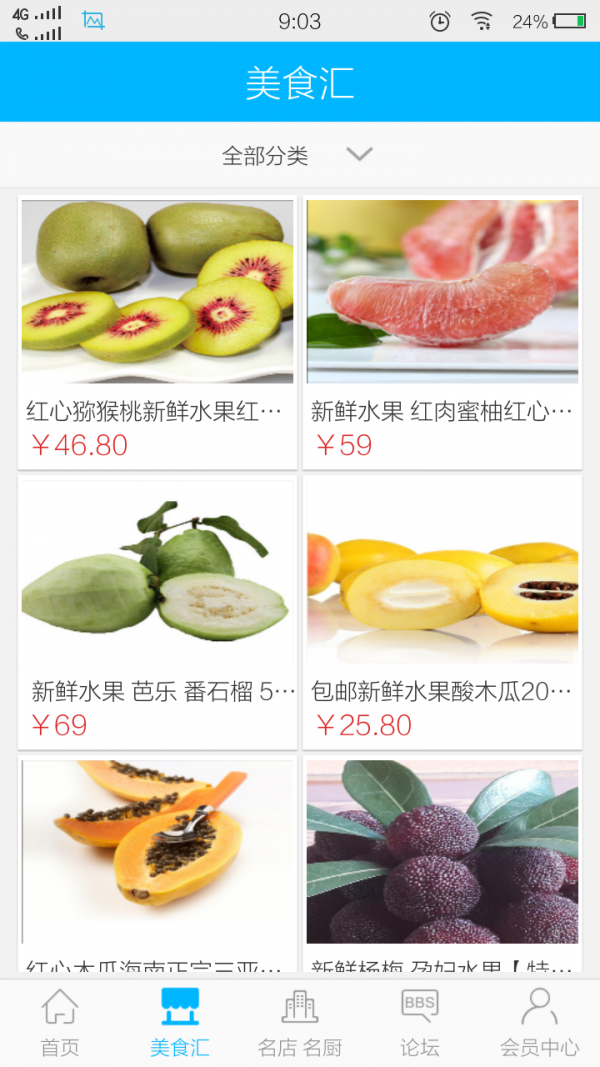Open the 红肉蜜柚 product card
The image size is (600, 1067).
442,330
